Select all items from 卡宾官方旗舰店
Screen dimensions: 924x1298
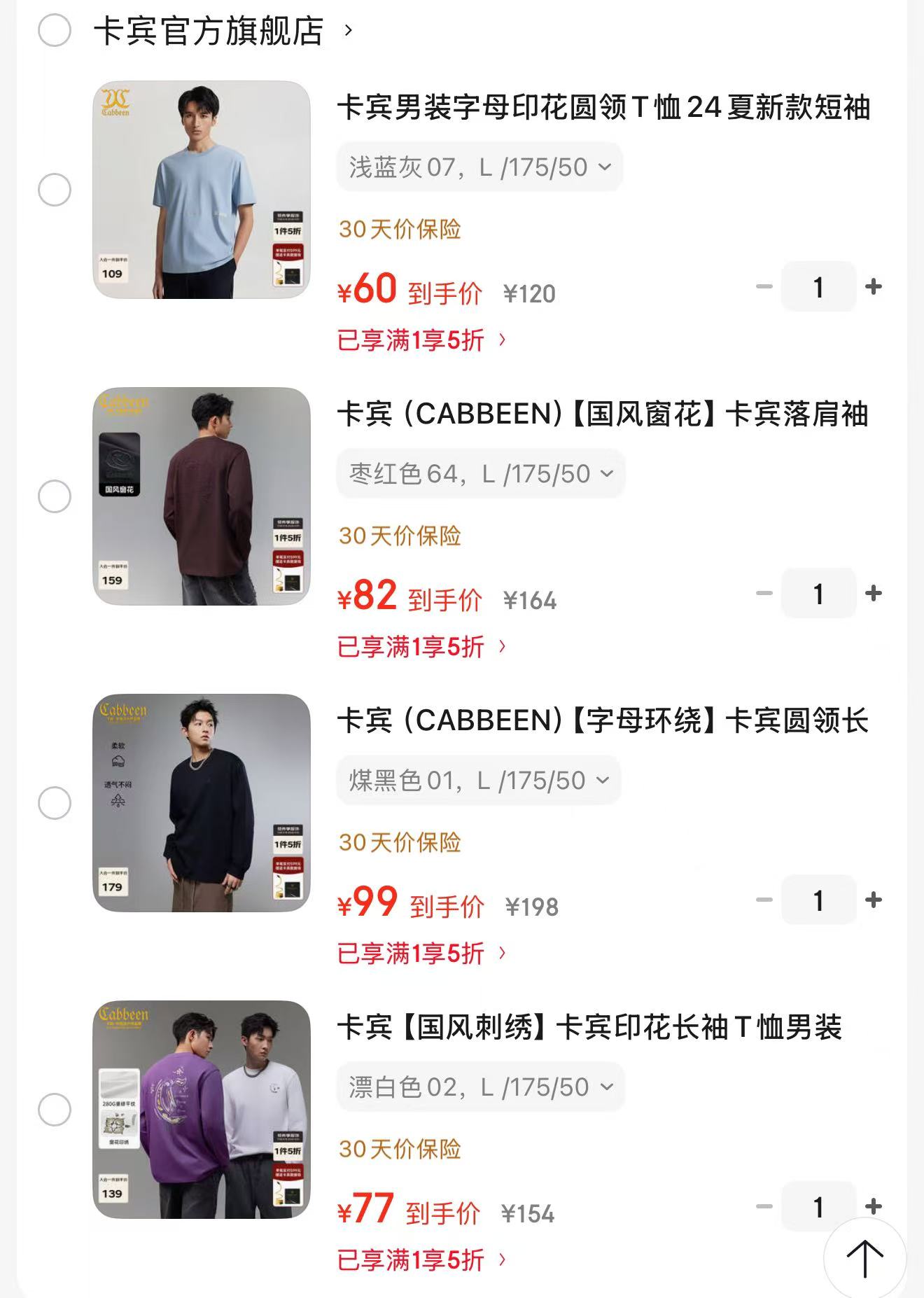(x=55, y=30)
